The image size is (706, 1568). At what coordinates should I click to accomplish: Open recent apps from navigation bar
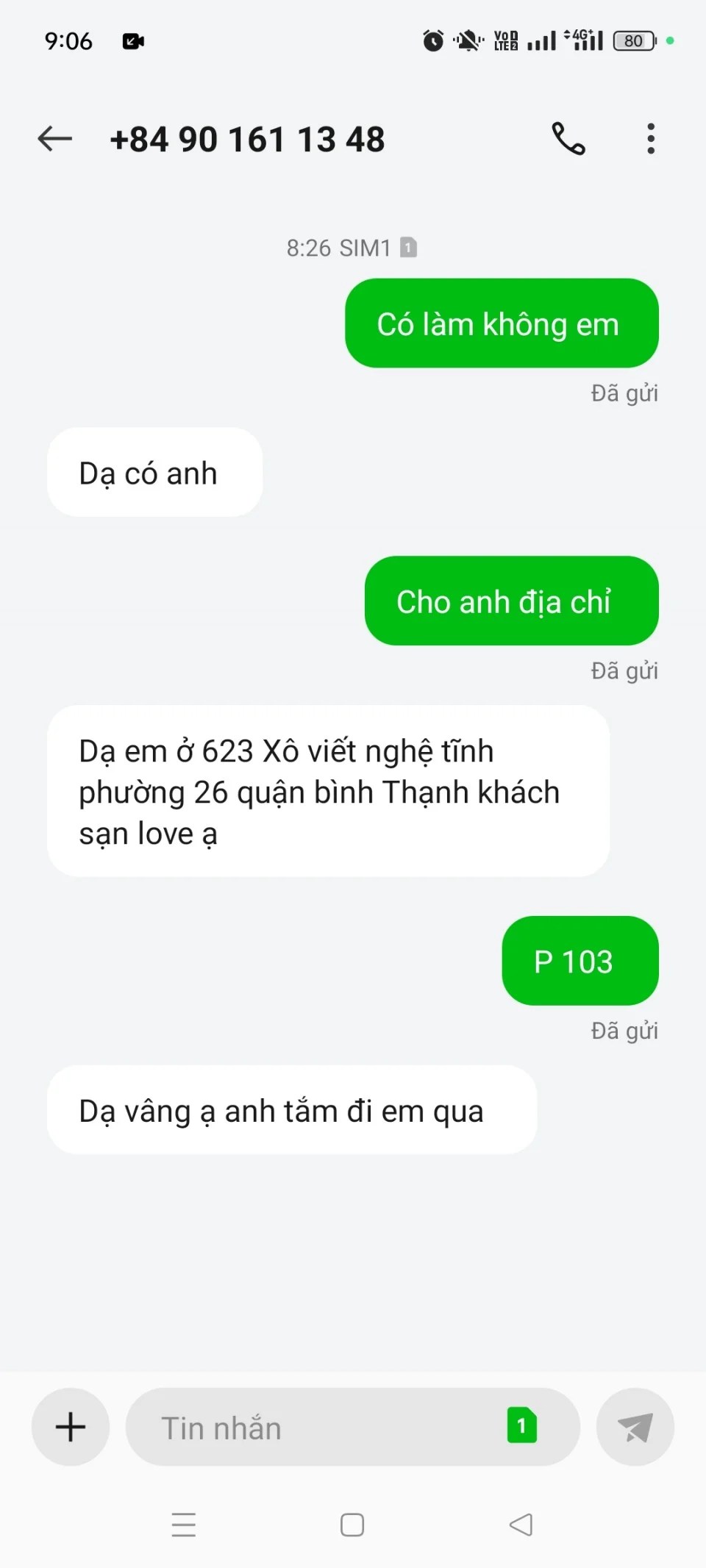(184, 1525)
